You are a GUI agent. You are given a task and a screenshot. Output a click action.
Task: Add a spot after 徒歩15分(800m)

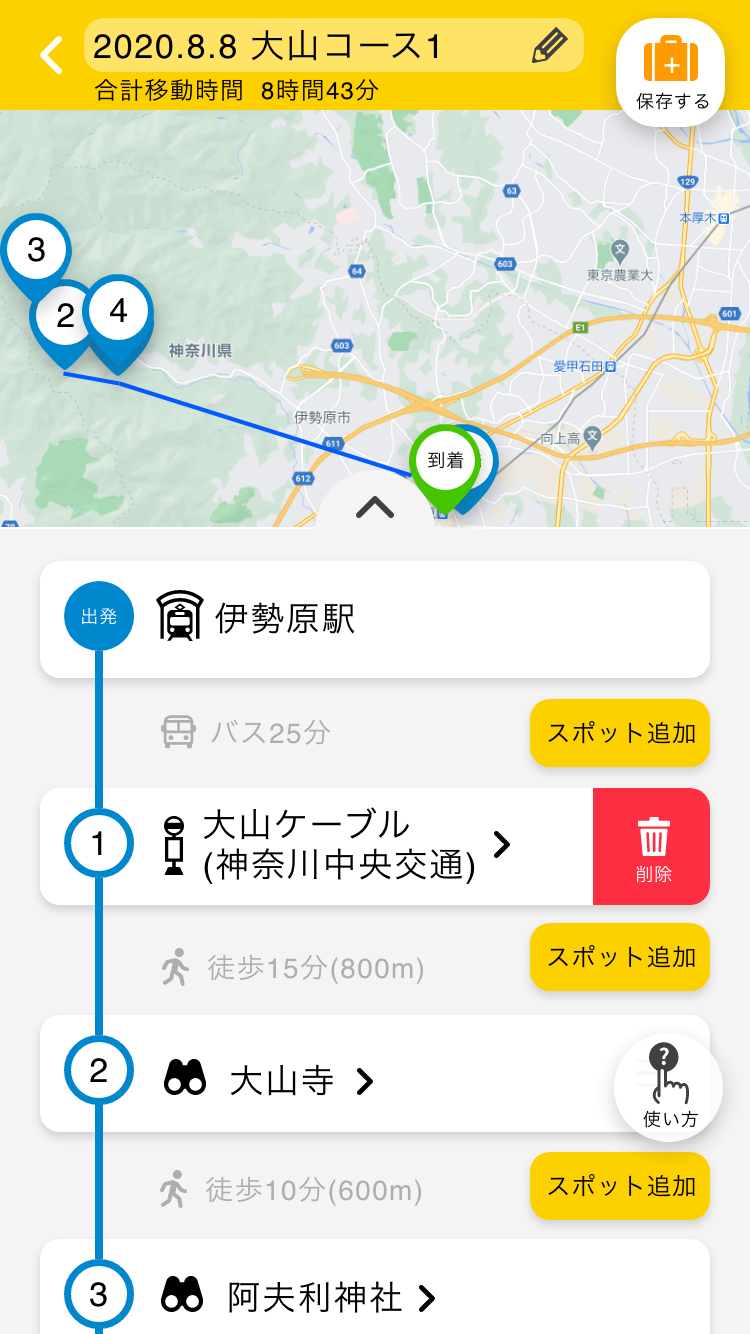(x=620, y=957)
